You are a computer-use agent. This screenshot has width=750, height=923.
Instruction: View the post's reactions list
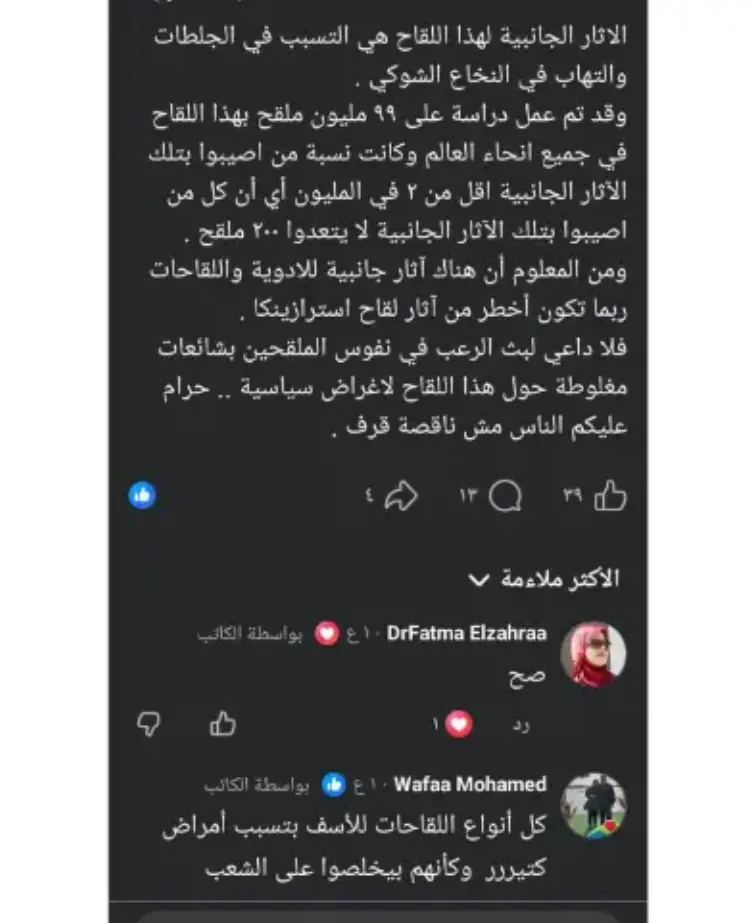click(x=142, y=495)
